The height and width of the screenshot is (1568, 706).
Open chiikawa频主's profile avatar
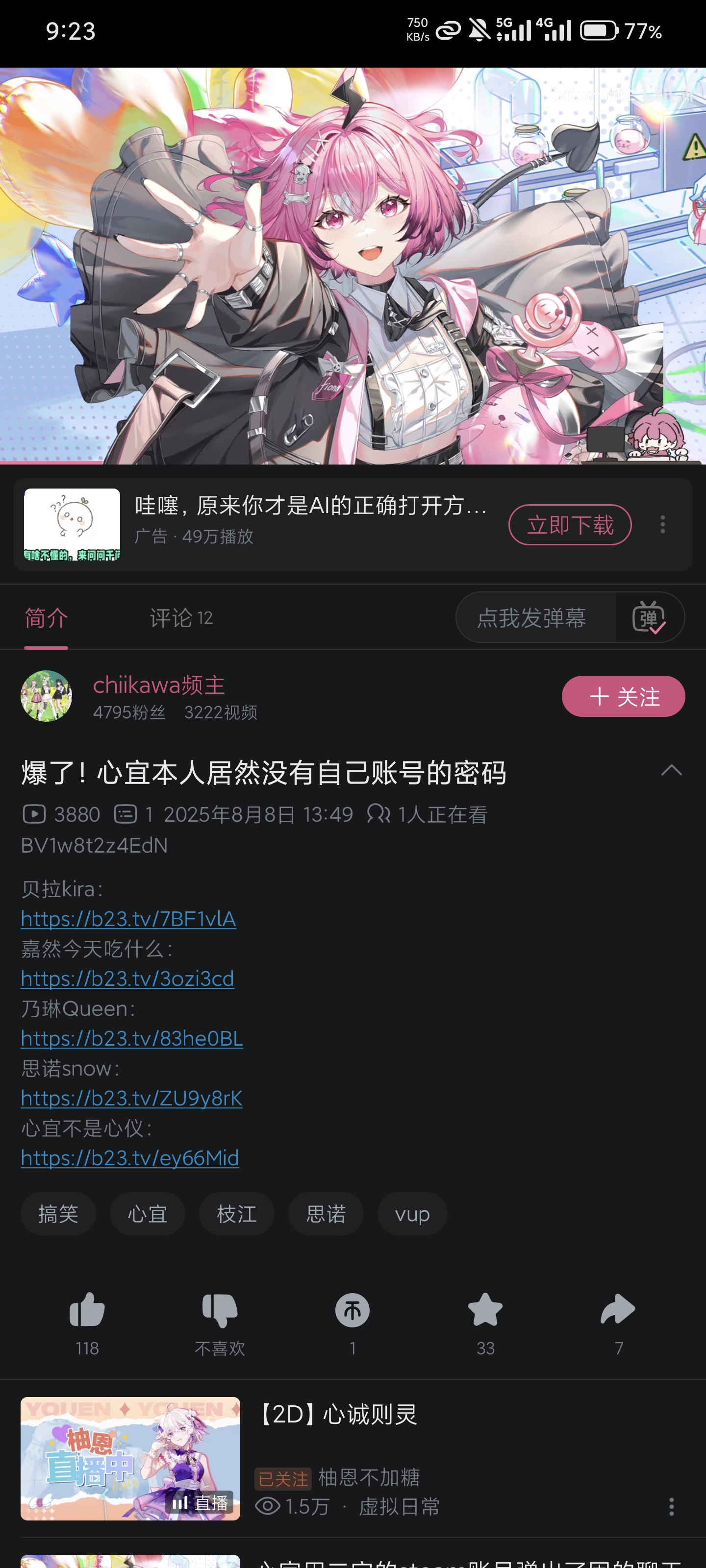pos(46,696)
